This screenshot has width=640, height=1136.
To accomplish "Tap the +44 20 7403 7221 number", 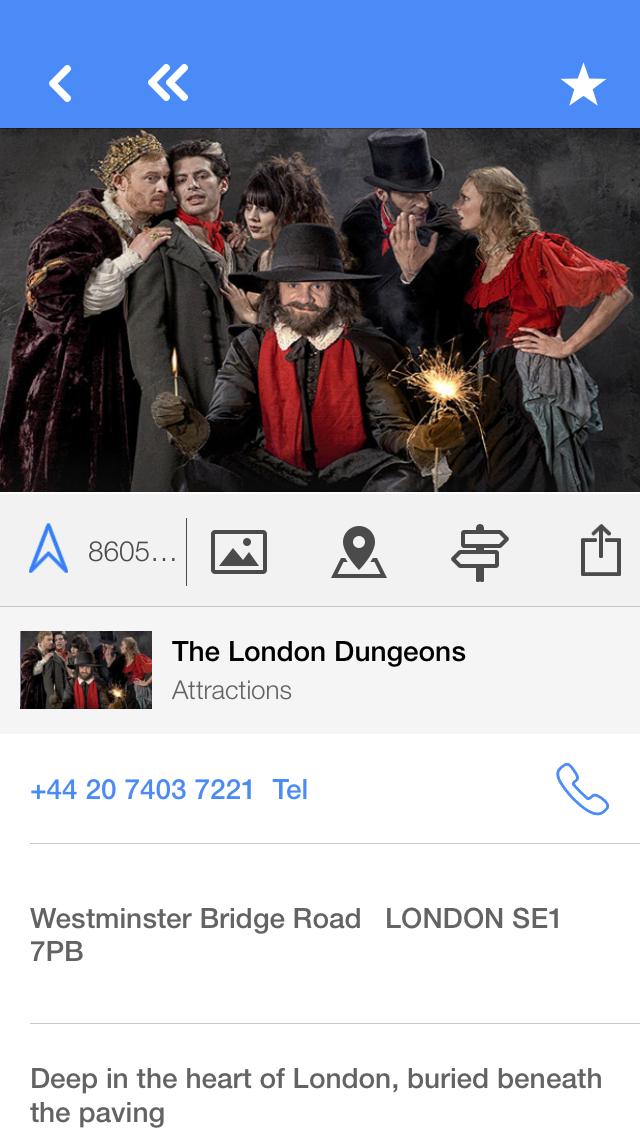I will (142, 790).
